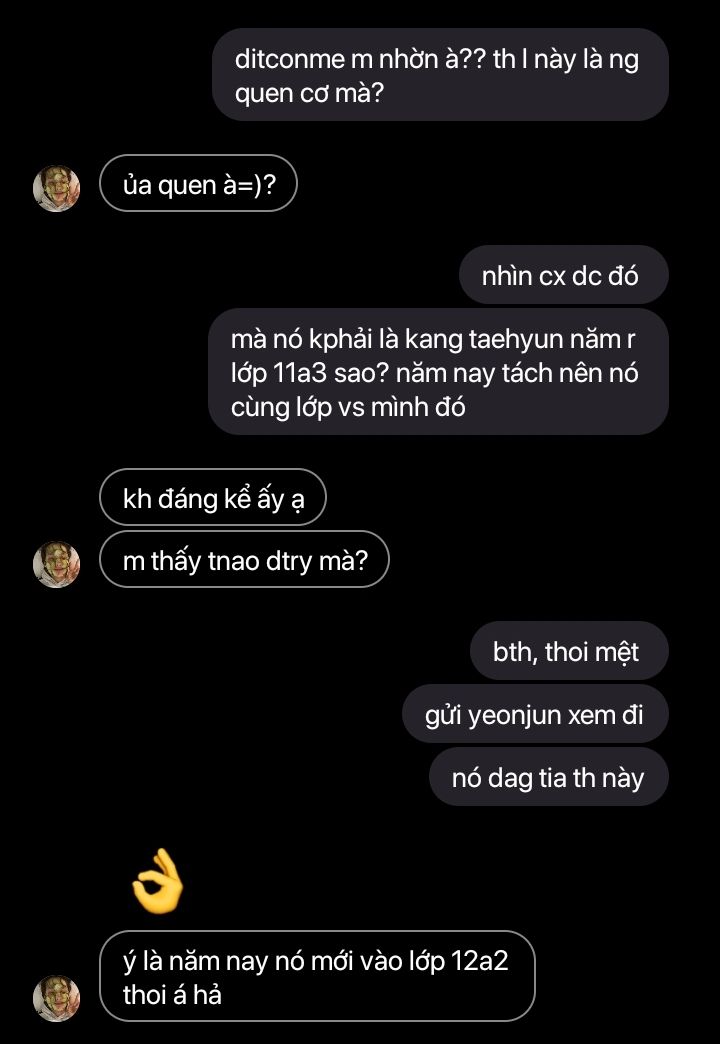The height and width of the screenshot is (1044, 720).
Task: Open sender's avatar beside "ủa quen à=)?"
Action: (x=57, y=188)
